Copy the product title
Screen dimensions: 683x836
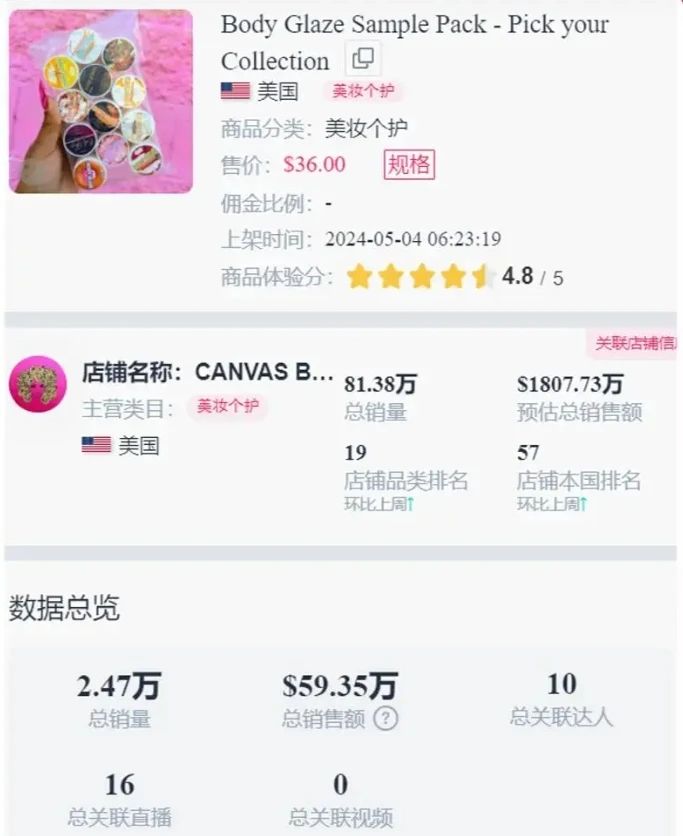pos(362,58)
